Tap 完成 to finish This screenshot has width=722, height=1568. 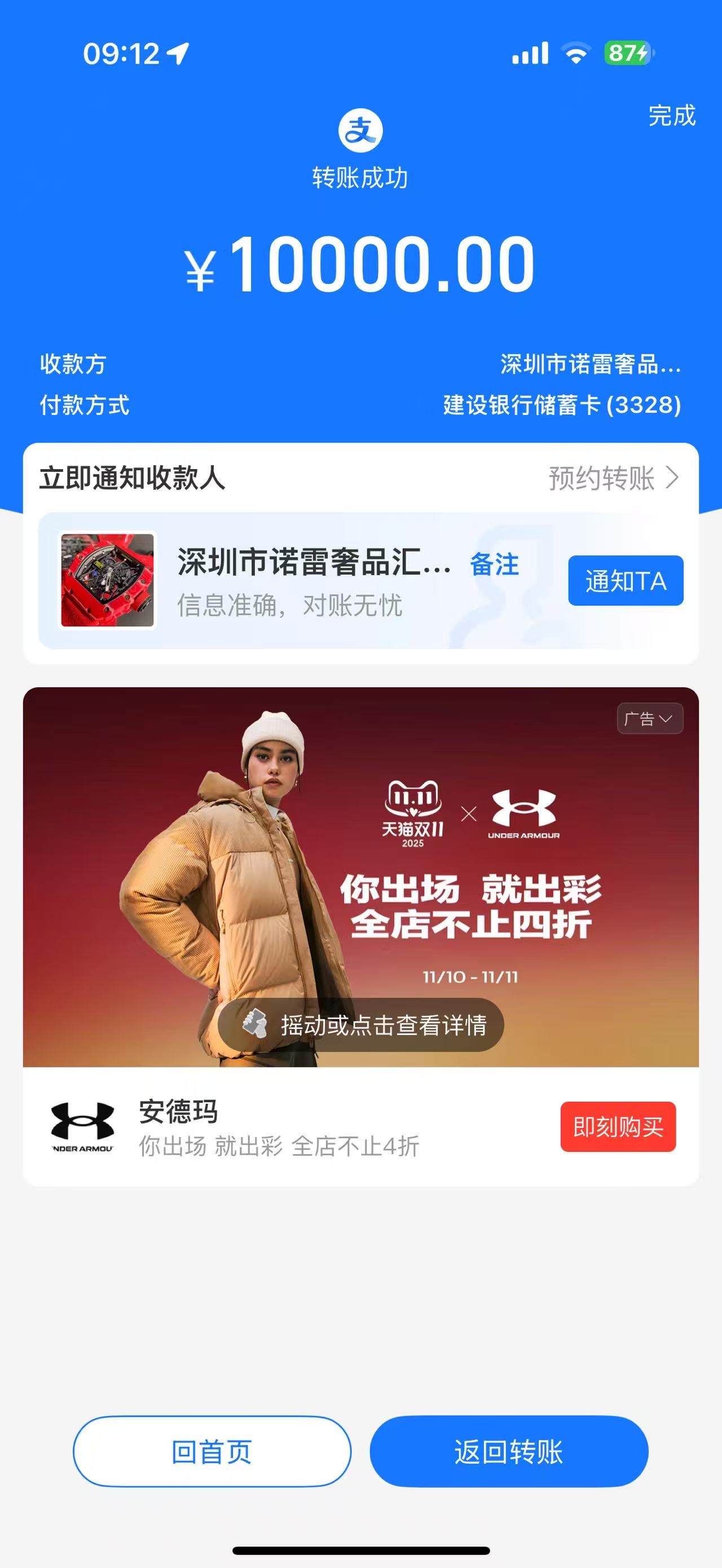[671, 116]
